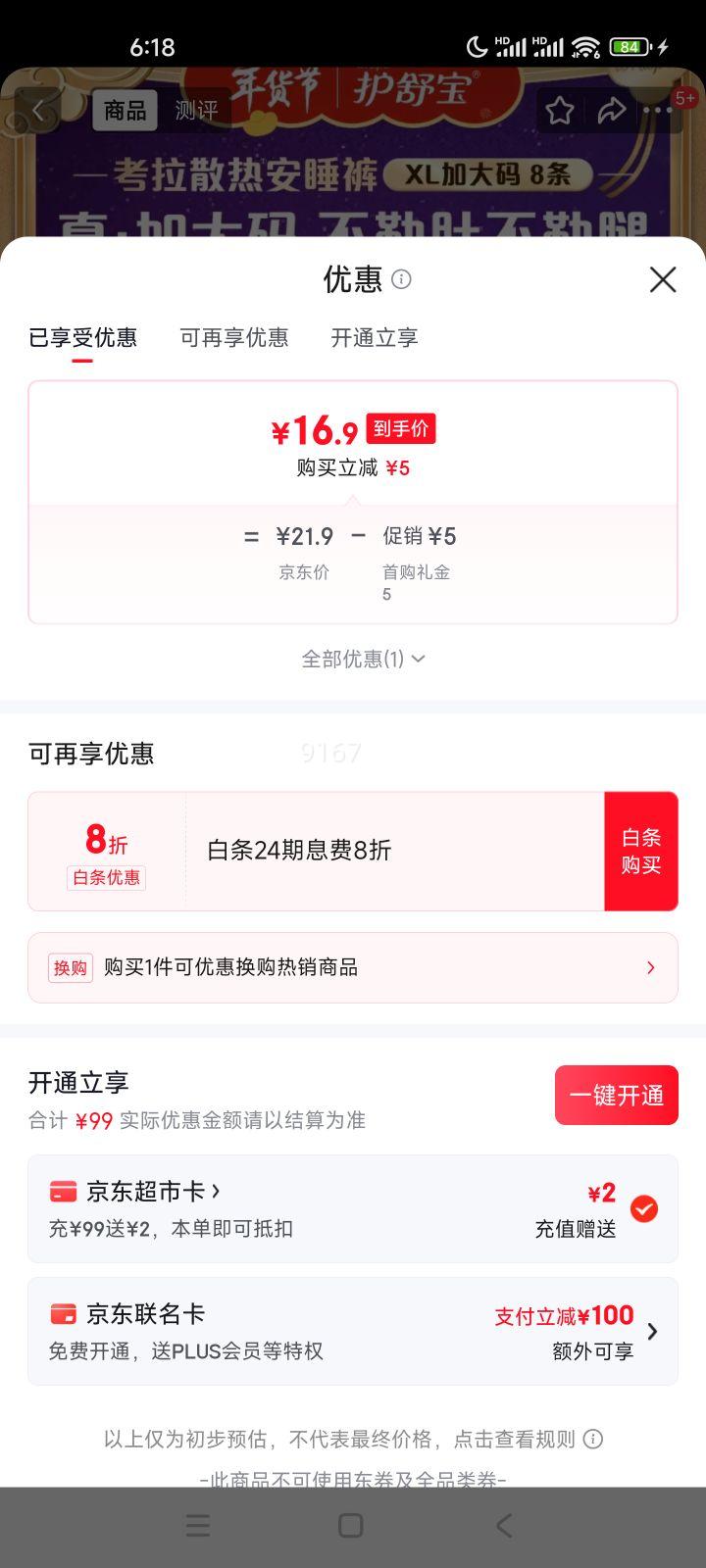Deselect the ¥2 充值赠送 check circle
The width and height of the screenshot is (706, 1568).
[644, 1209]
